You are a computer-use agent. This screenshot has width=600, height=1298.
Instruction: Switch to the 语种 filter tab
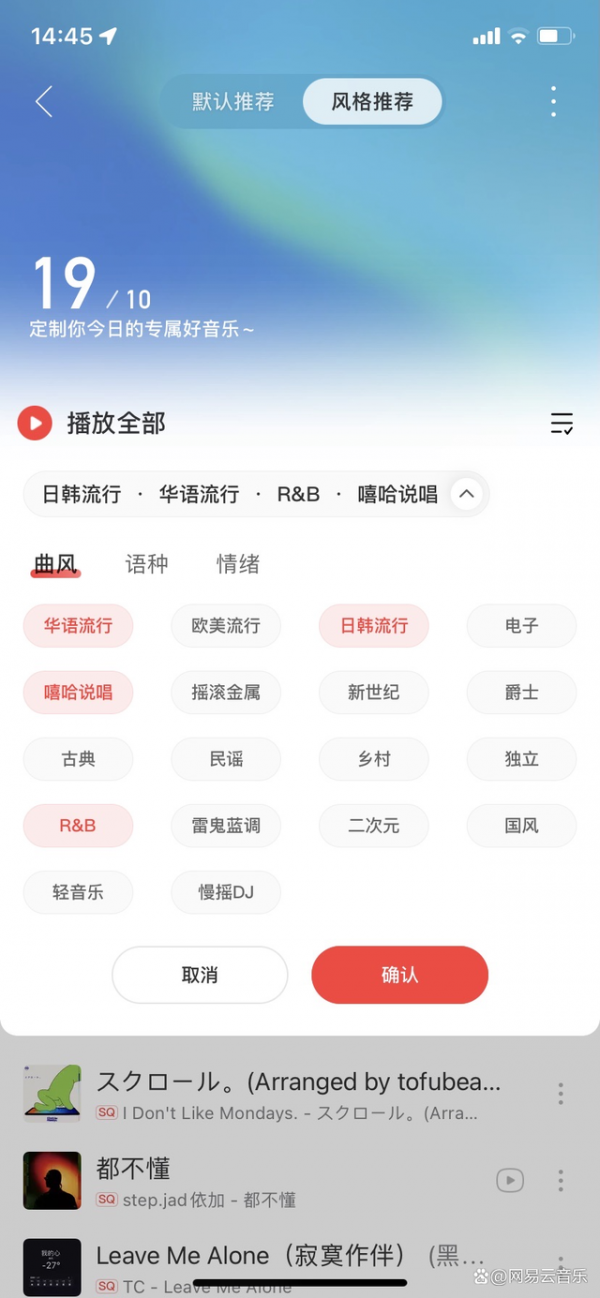146,564
